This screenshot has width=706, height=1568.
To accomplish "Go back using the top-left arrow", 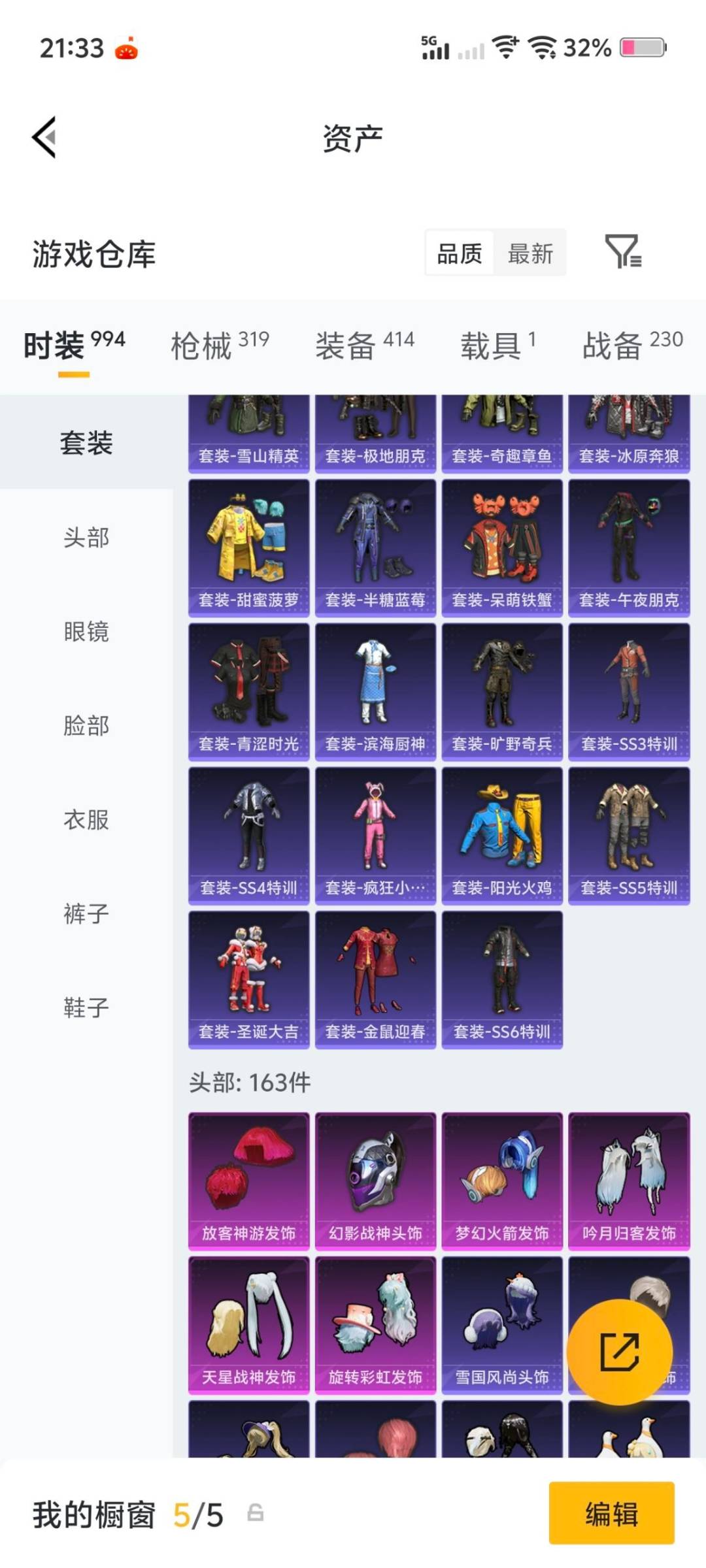I will pos(44,137).
